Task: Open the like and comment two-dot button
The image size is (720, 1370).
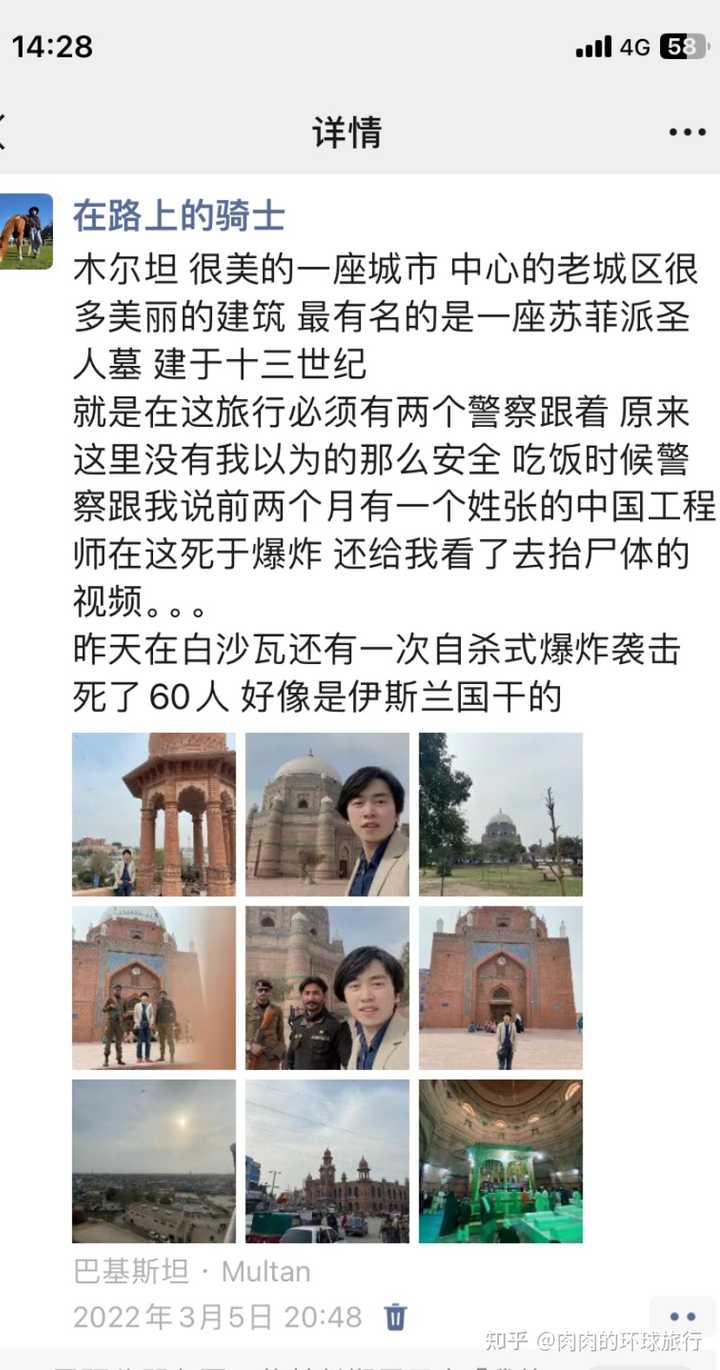Action: (682, 1316)
